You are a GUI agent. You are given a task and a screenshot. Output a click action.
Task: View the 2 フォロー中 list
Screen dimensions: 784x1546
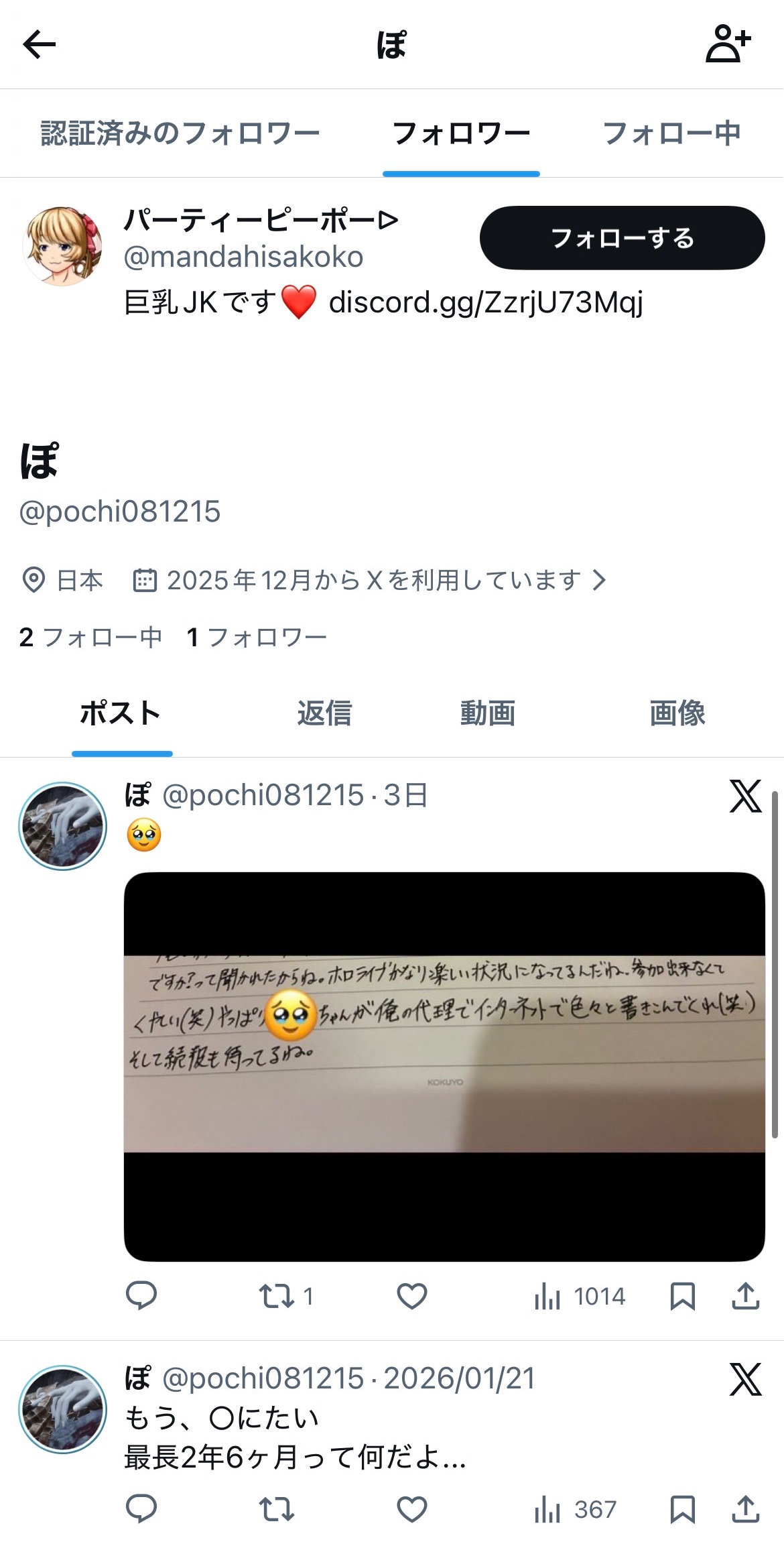(90, 637)
